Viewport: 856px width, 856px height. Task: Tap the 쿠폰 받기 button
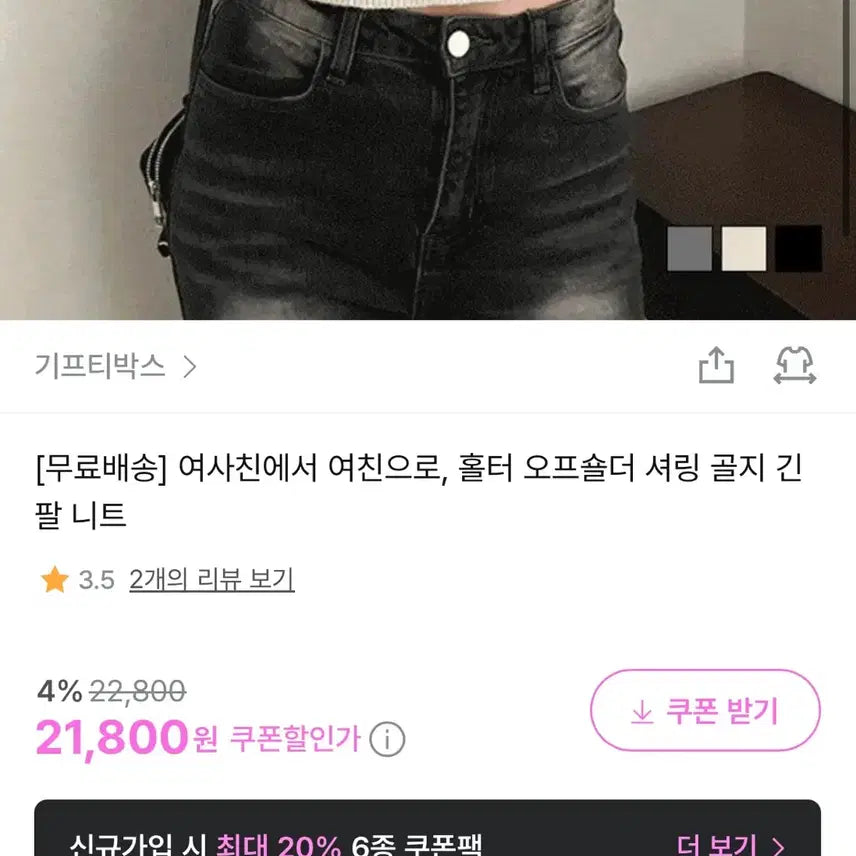pos(705,711)
